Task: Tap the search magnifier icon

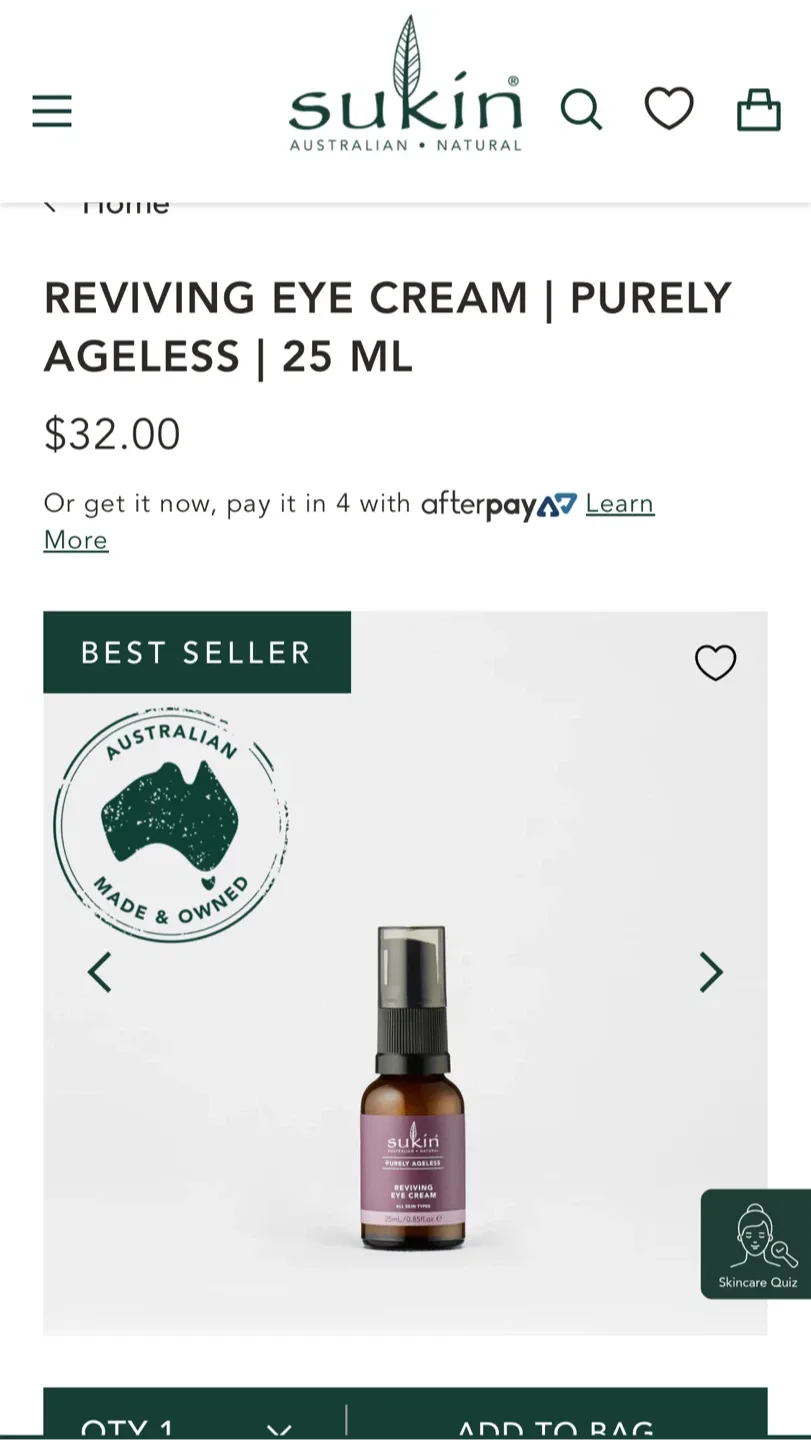Action: [x=581, y=110]
